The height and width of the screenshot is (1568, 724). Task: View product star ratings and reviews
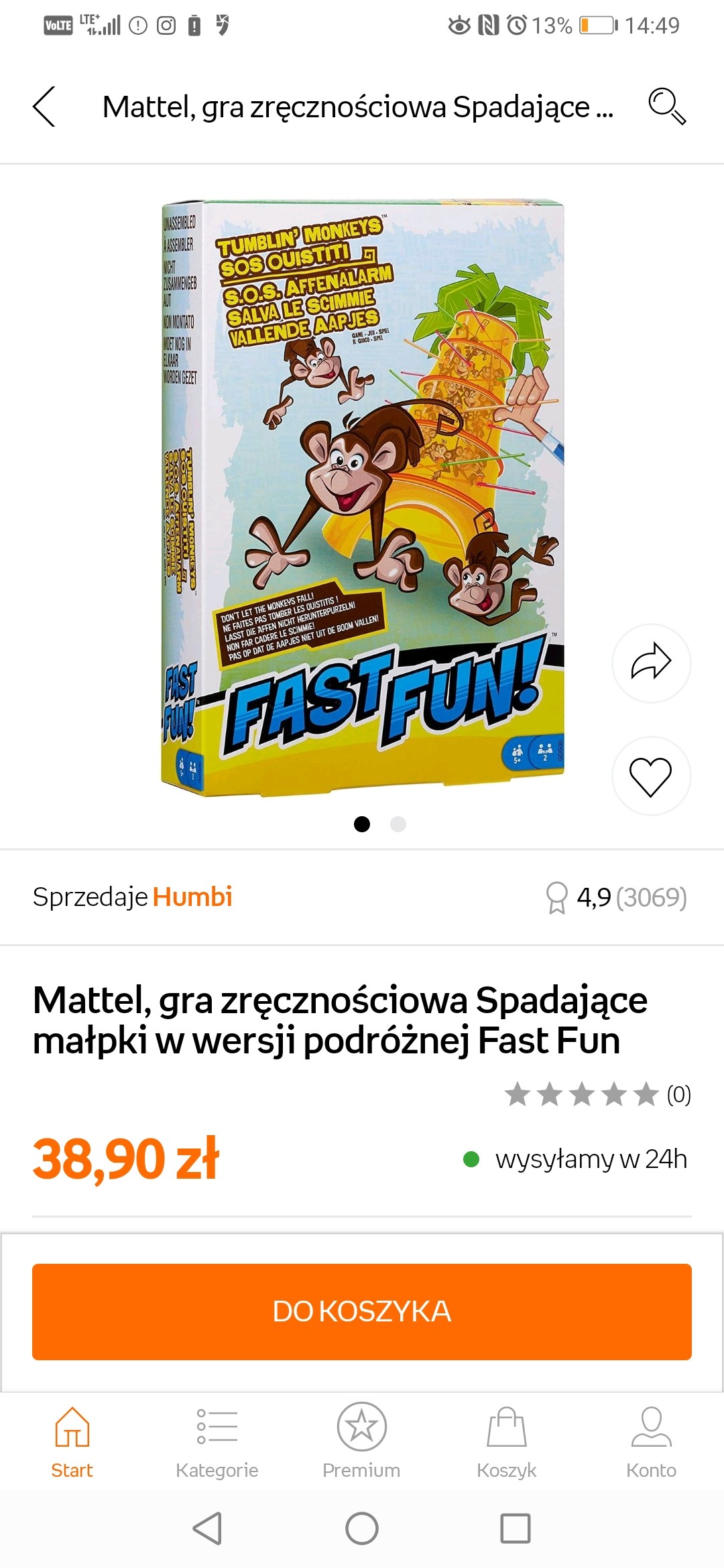tap(597, 1094)
